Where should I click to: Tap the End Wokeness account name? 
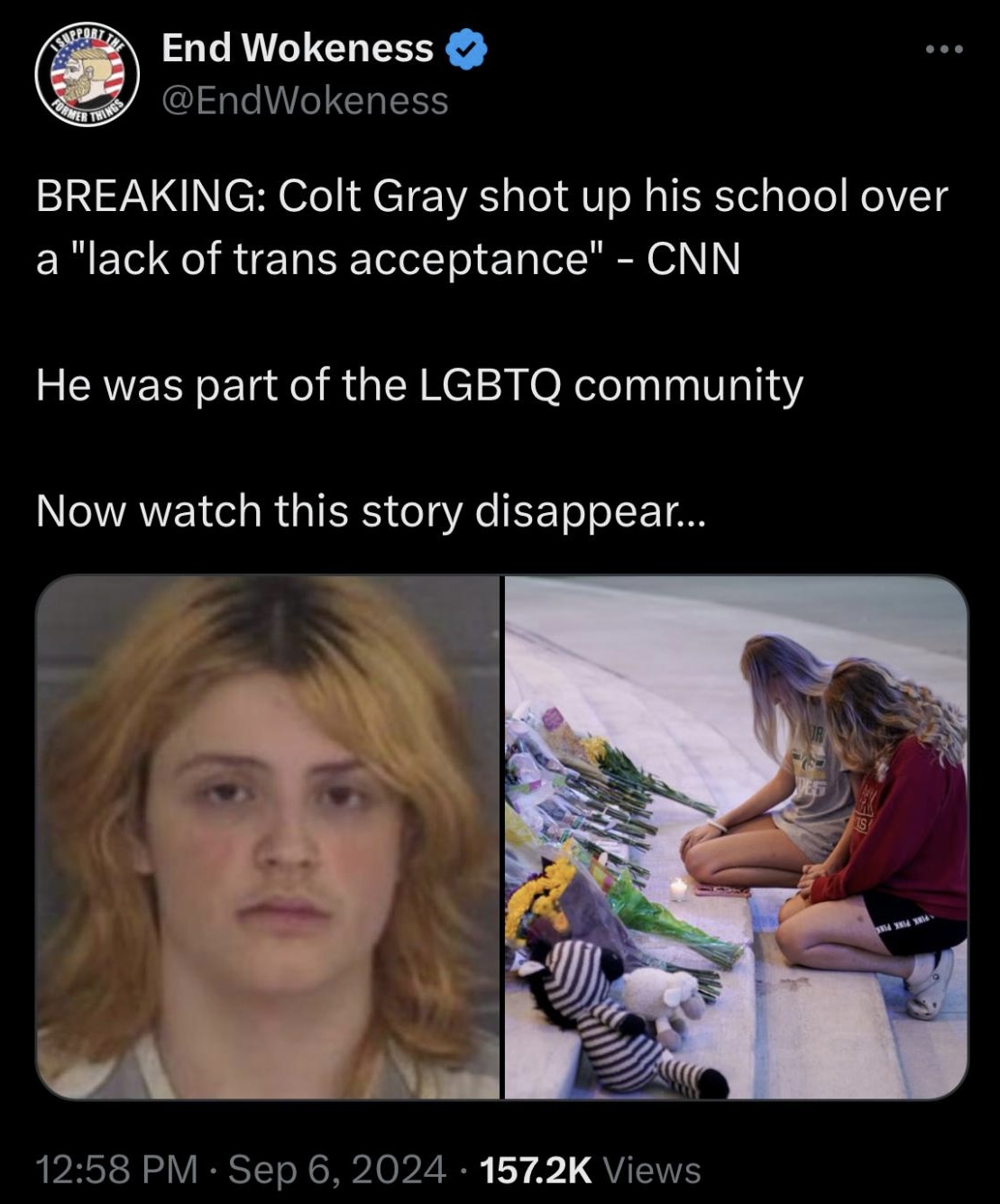pyautogui.click(x=298, y=48)
